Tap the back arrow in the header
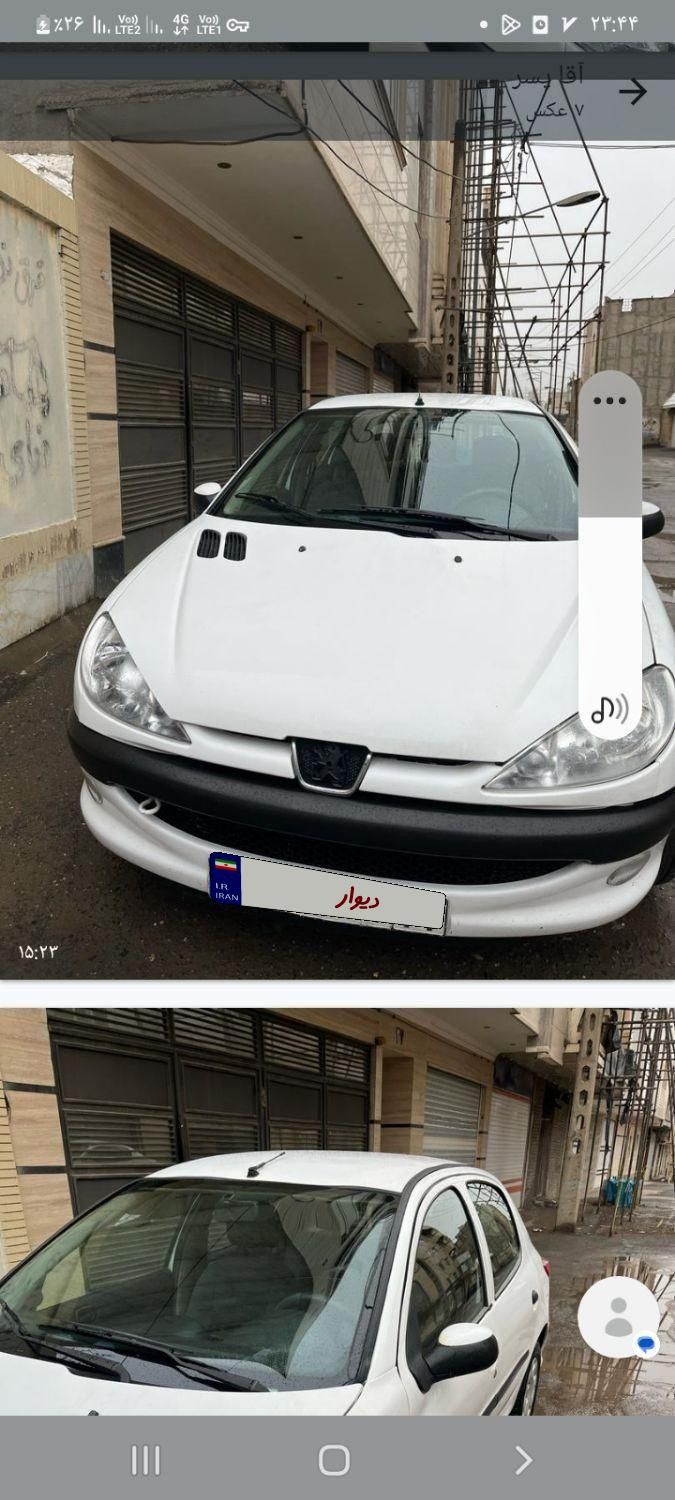This screenshot has height=1500, width=675. [632, 92]
